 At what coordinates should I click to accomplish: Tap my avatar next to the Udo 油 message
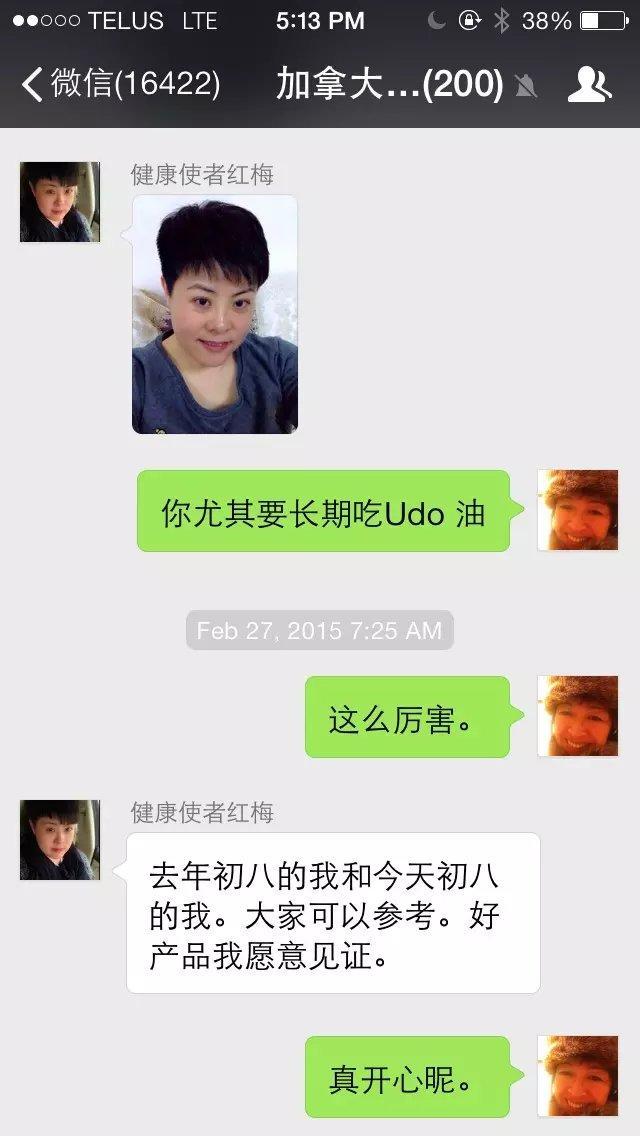[x=578, y=510]
